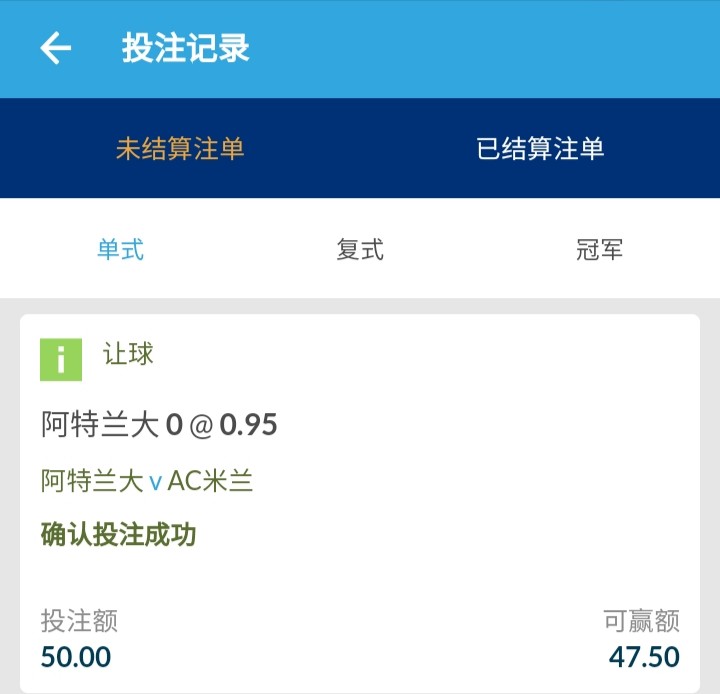Select the 单式 tab
This screenshot has width=720, height=694.
coord(120,250)
